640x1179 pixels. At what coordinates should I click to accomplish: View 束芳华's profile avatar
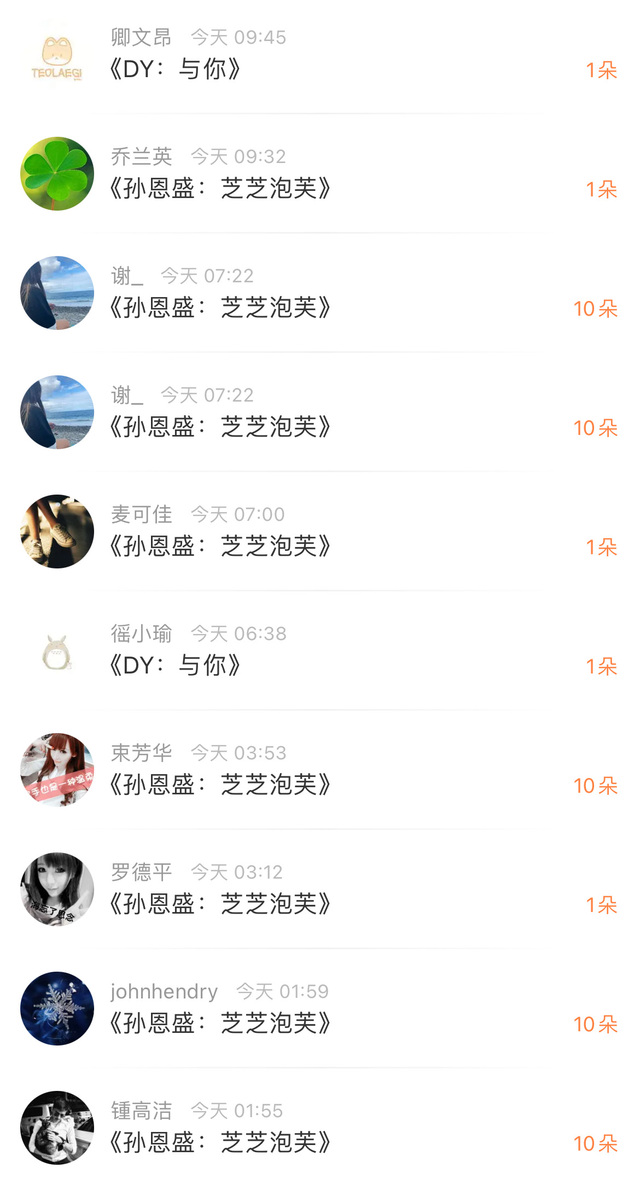57,770
